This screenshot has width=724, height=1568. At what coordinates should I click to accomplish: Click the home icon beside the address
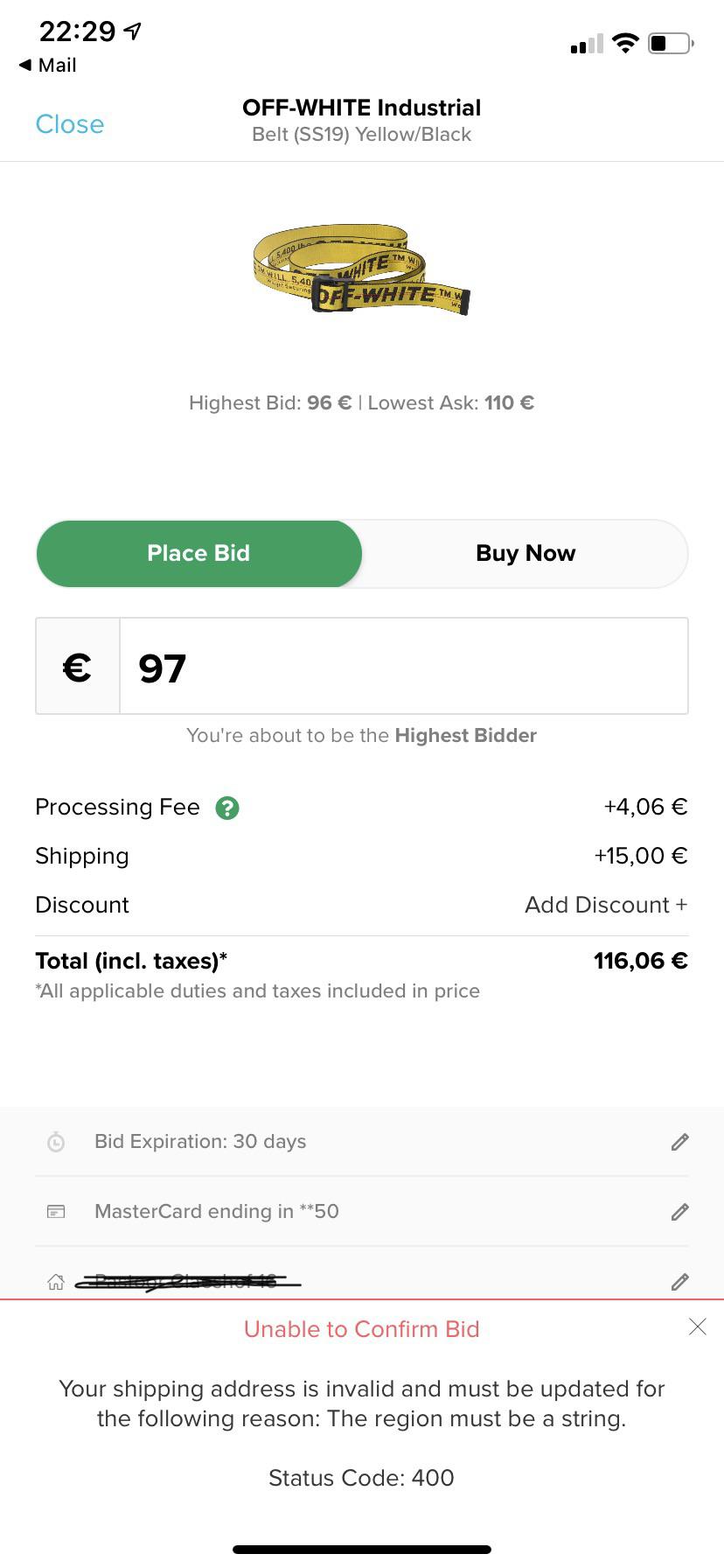[55, 1282]
